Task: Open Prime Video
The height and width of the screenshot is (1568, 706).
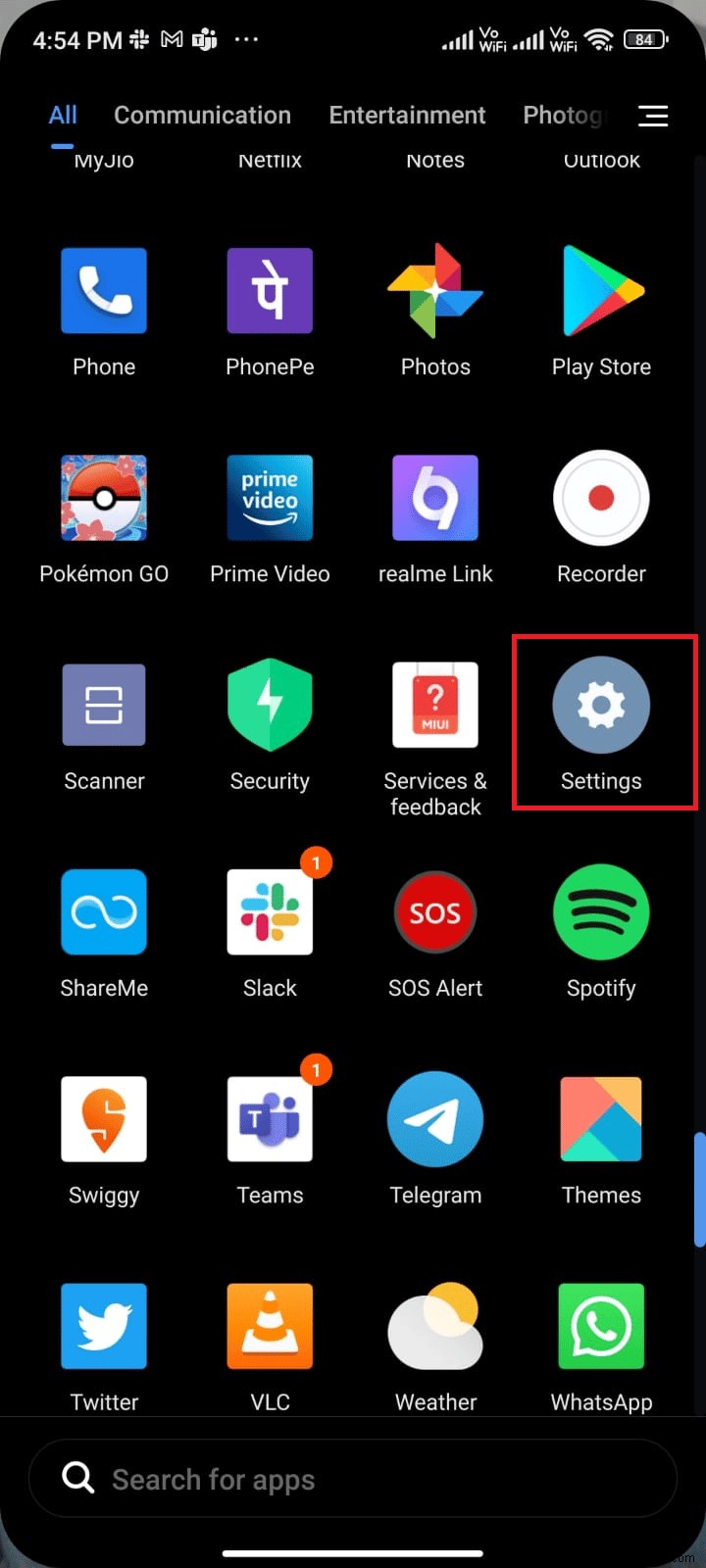Action: click(x=270, y=498)
